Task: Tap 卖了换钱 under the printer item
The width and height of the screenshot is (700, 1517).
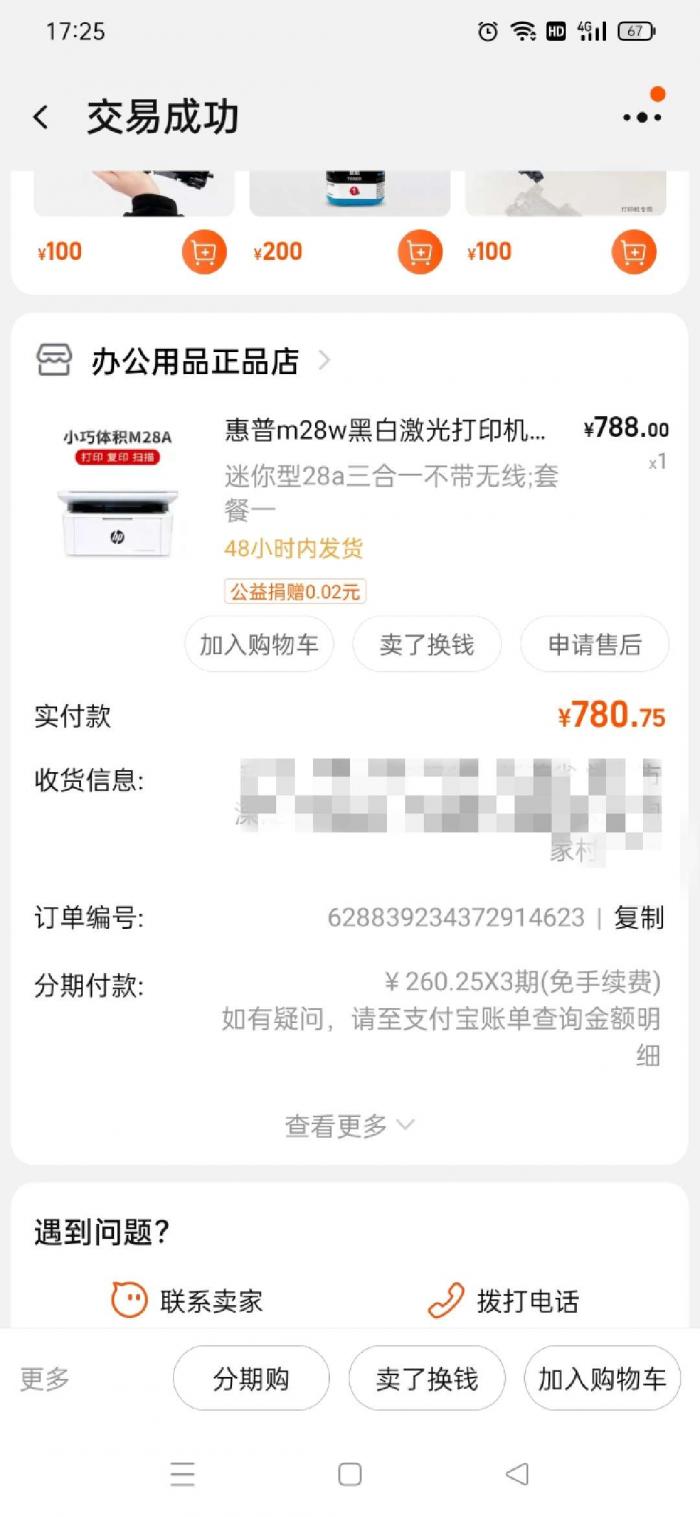Action: click(427, 645)
